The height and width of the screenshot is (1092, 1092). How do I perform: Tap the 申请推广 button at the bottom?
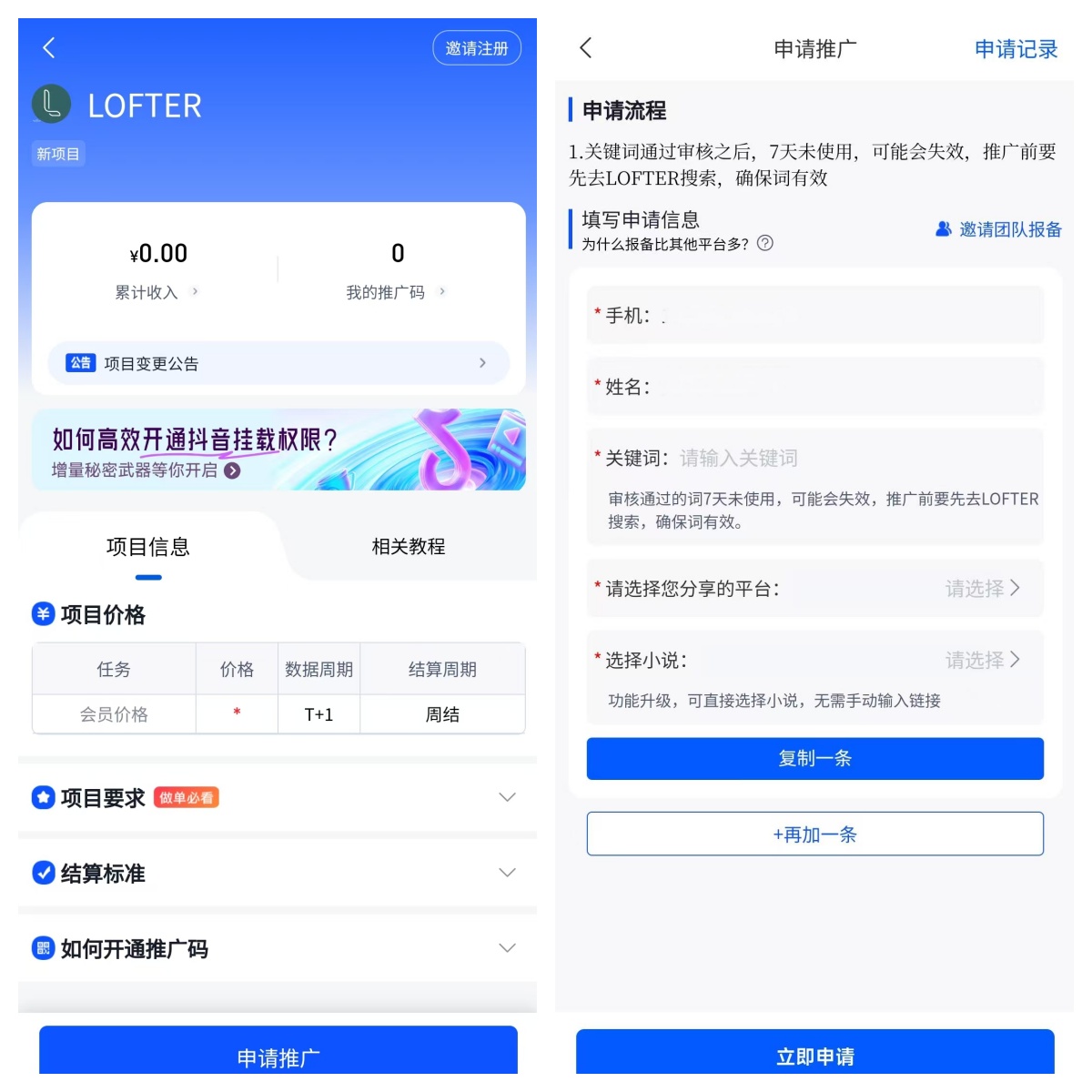pos(278,1056)
